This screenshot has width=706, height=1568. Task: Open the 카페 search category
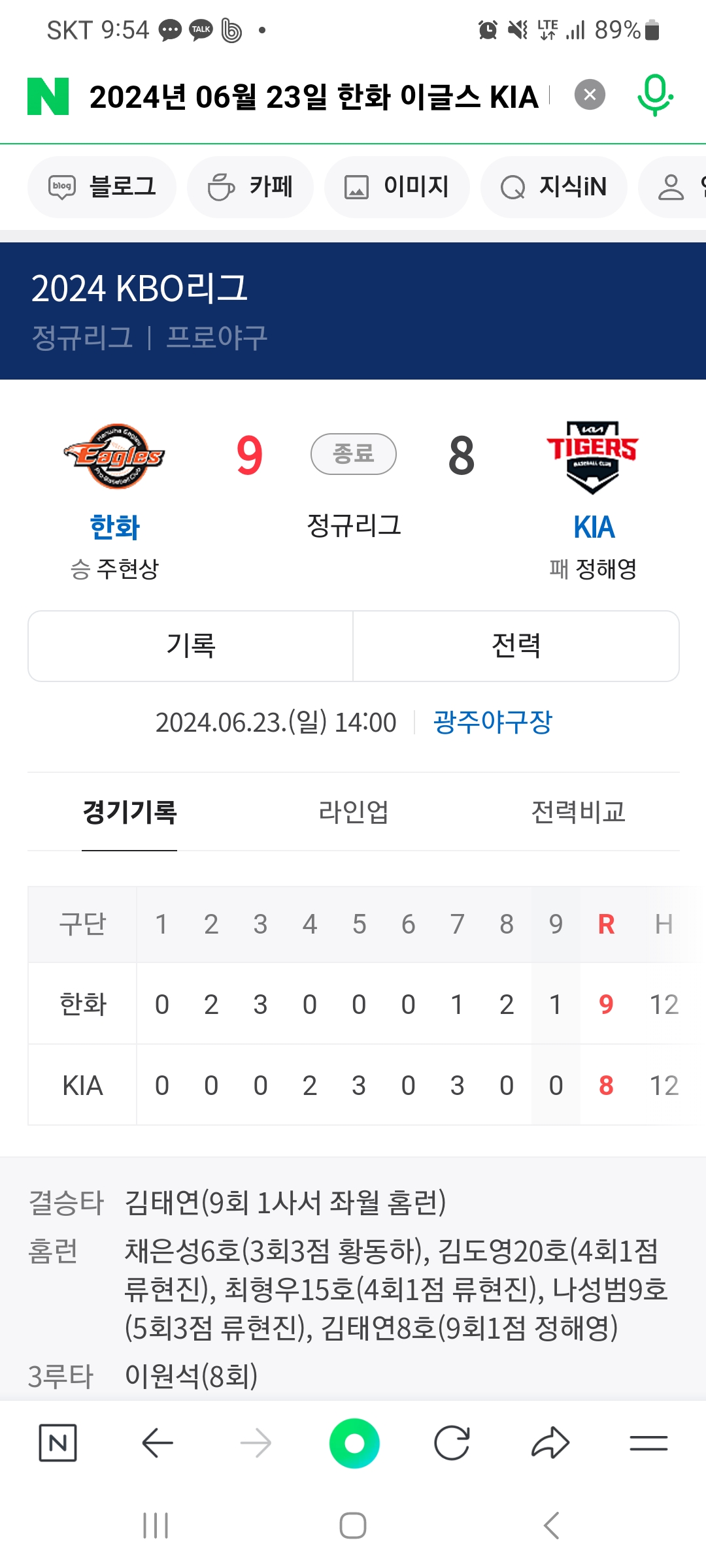click(250, 187)
